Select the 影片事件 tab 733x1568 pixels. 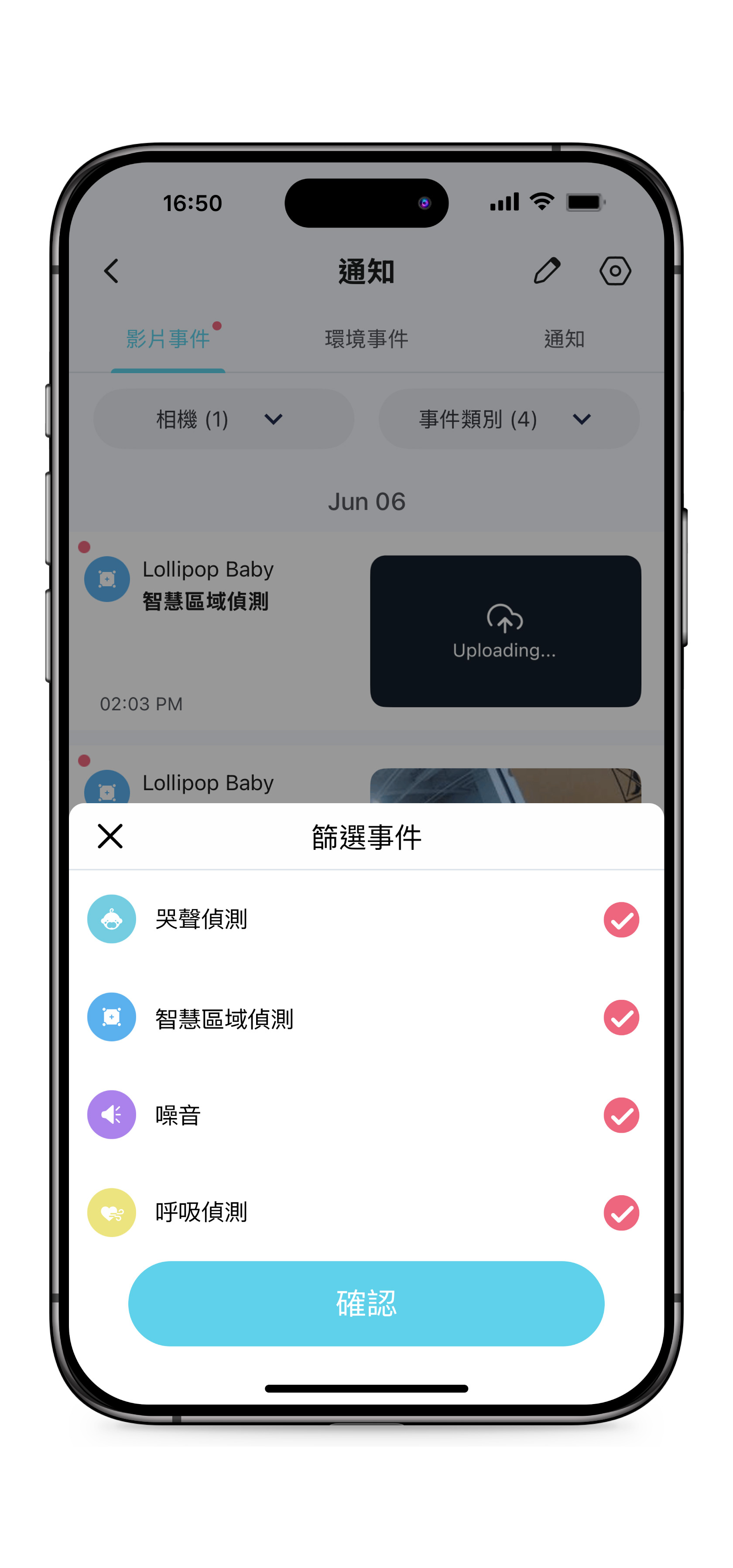pos(168,339)
